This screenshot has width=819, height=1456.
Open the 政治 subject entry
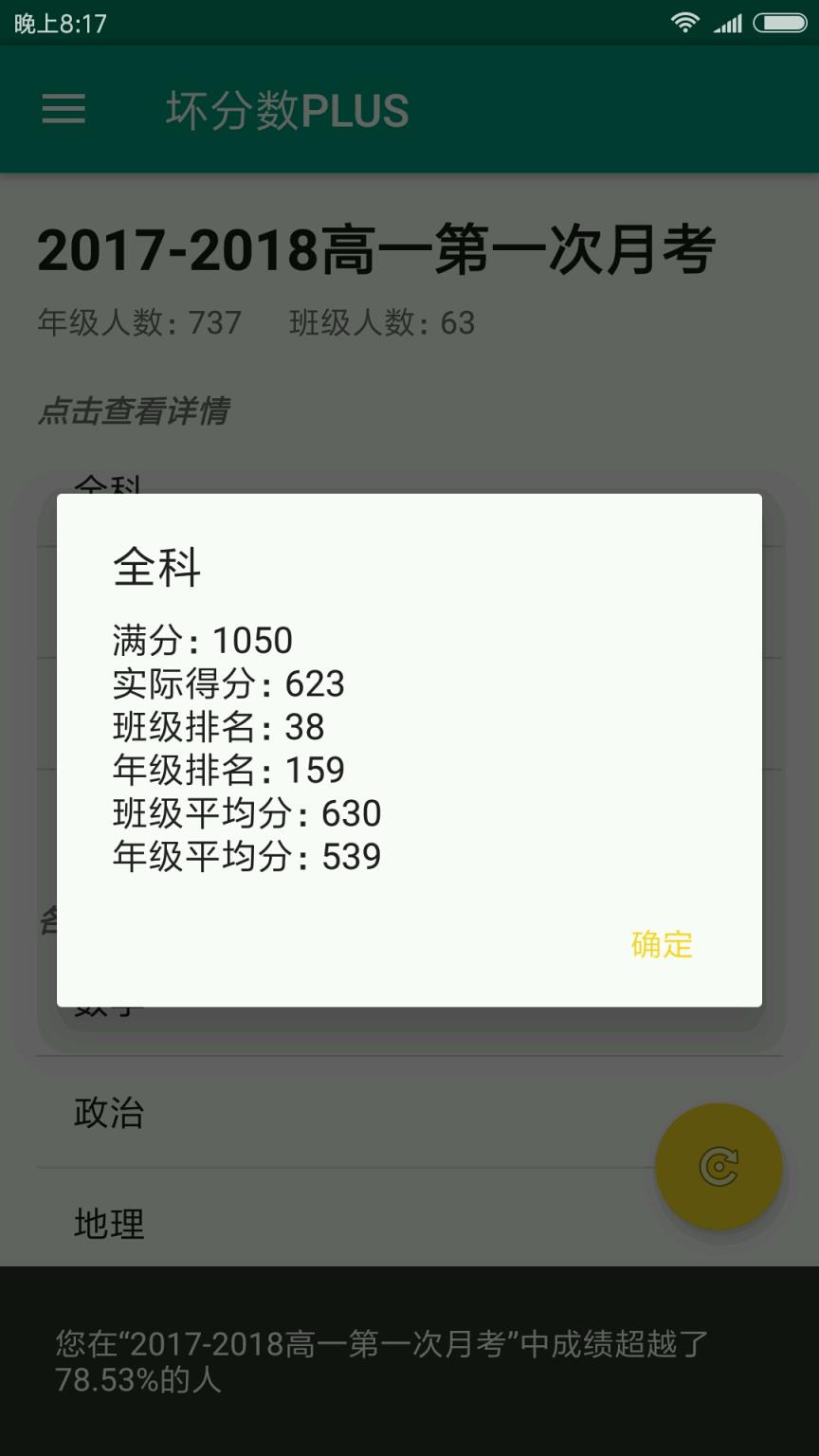106,1115
